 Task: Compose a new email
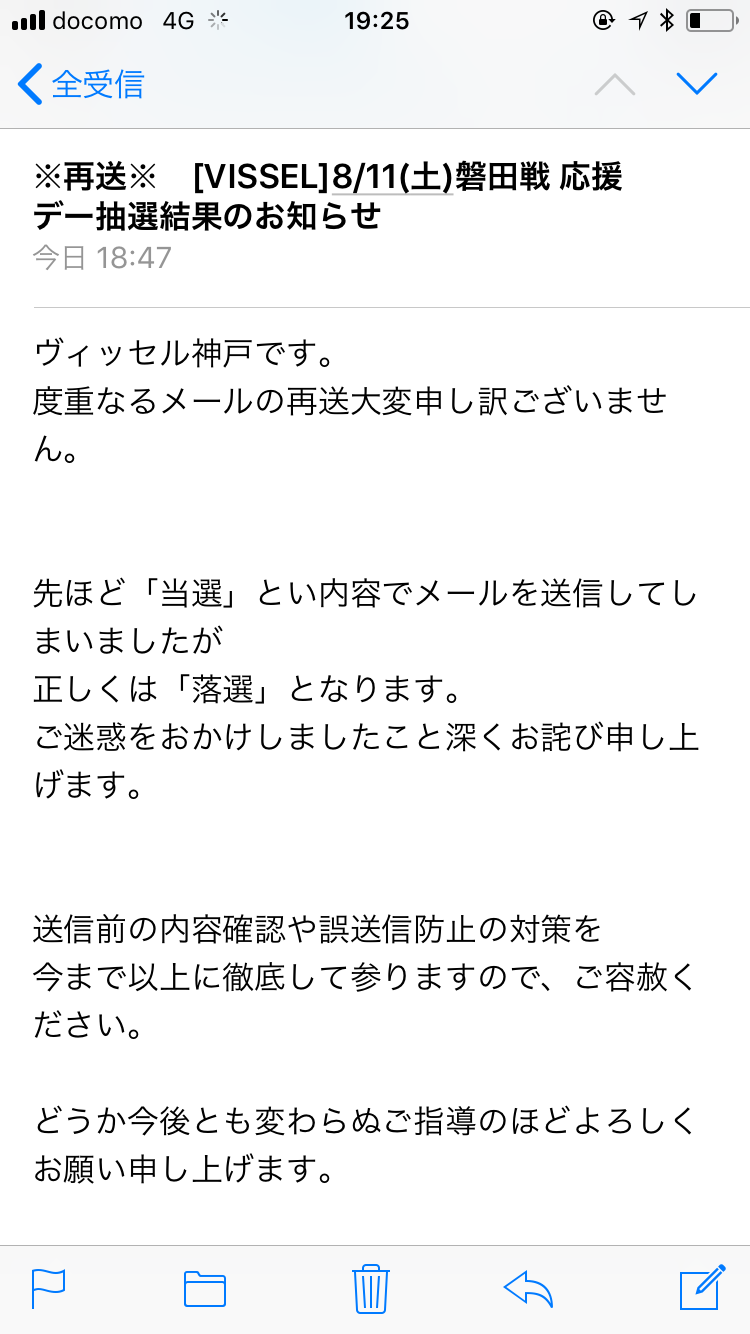(x=701, y=1287)
